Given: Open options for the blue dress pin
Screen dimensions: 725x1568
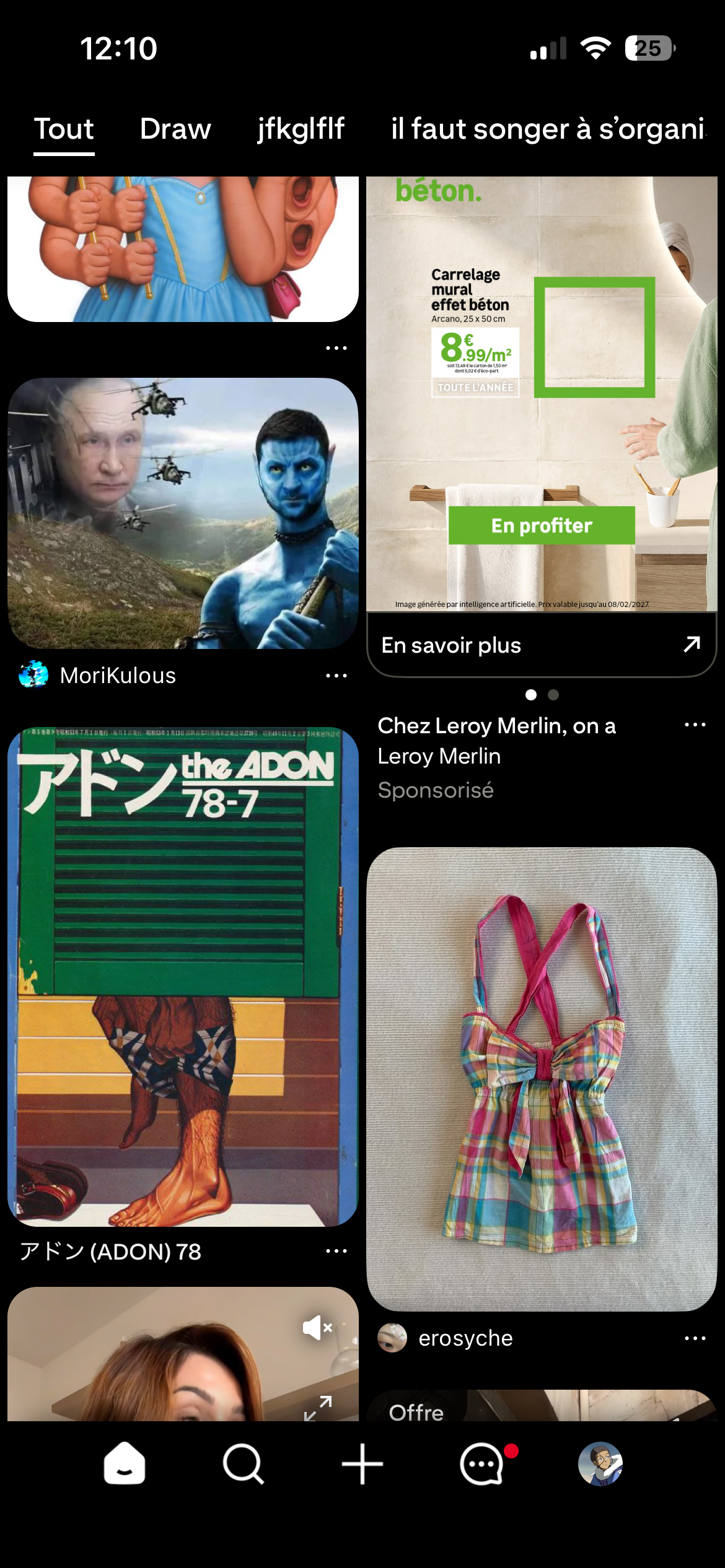Looking at the screenshot, I should (336, 348).
